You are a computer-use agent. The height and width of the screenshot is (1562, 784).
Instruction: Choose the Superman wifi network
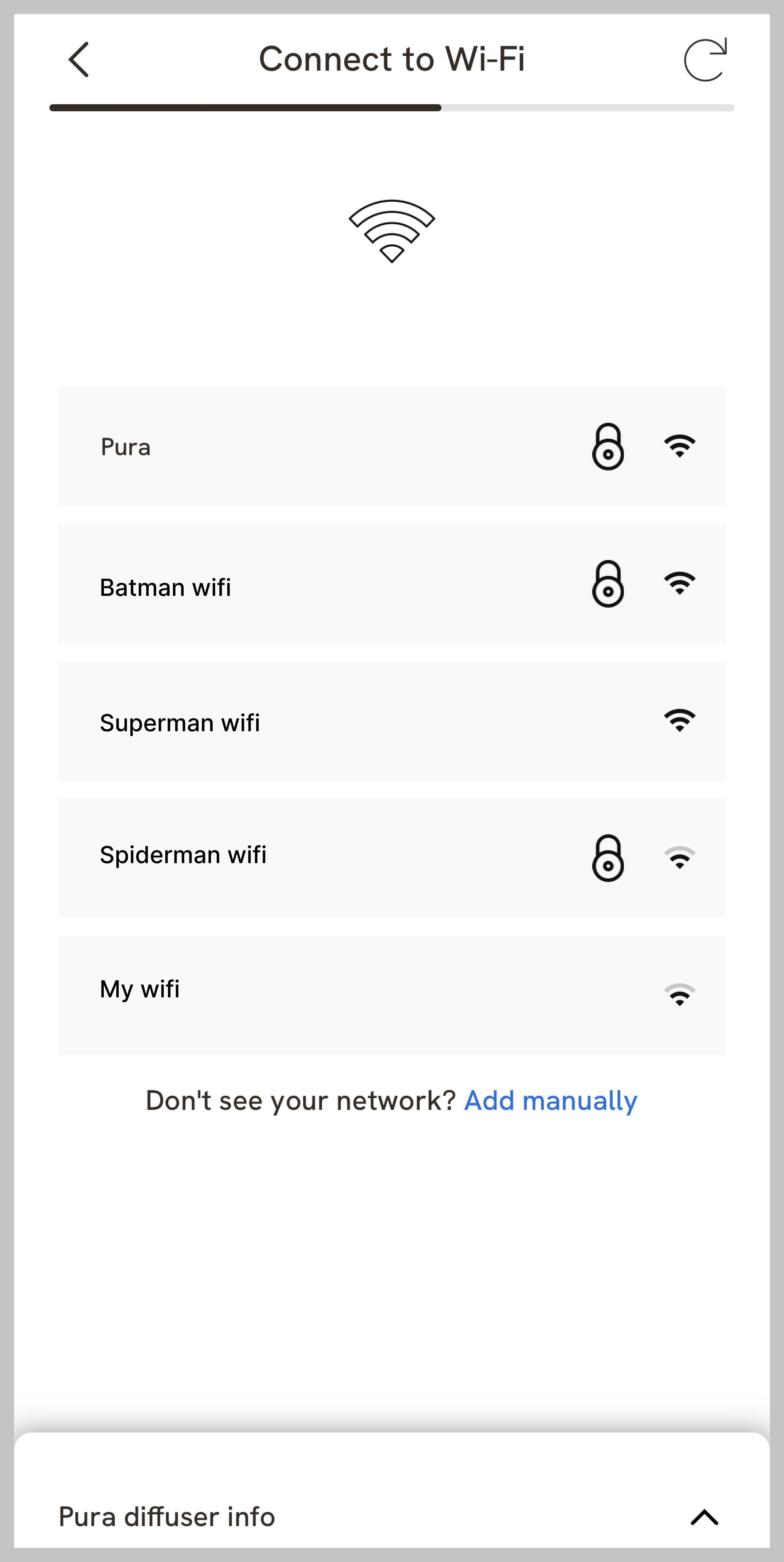pos(391,721)
